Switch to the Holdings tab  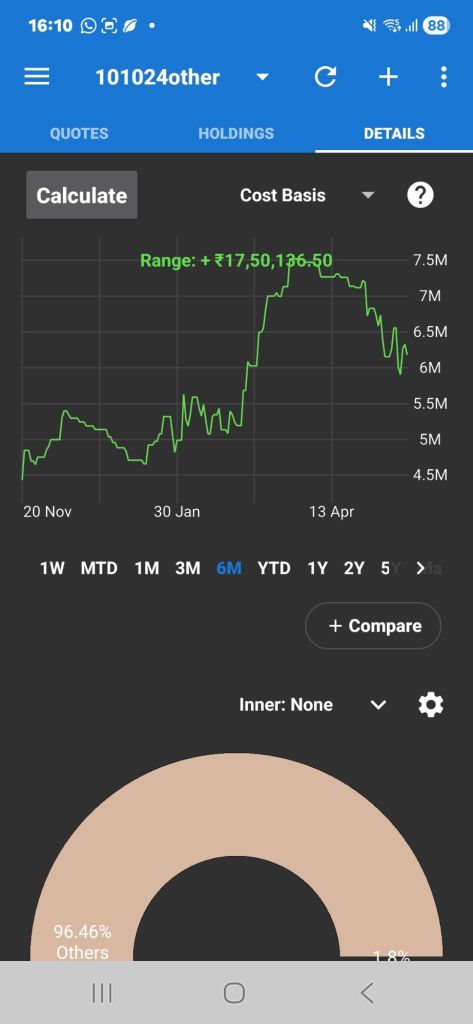pos(236,133)
